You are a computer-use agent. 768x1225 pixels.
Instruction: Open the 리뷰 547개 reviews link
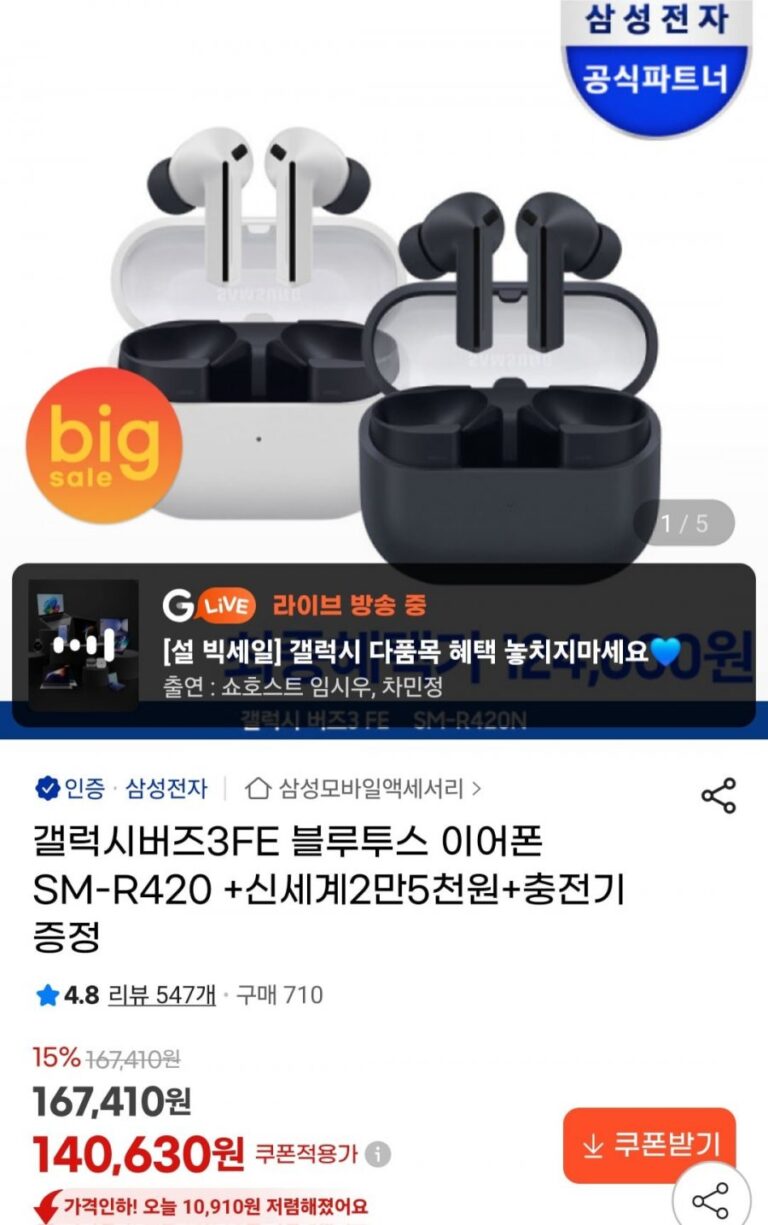click(x=161, y=995)
